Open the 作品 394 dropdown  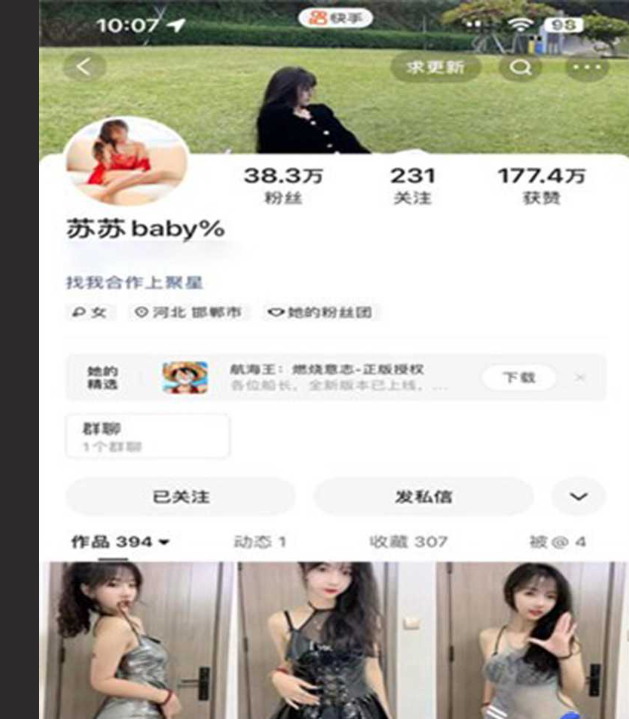120,542
